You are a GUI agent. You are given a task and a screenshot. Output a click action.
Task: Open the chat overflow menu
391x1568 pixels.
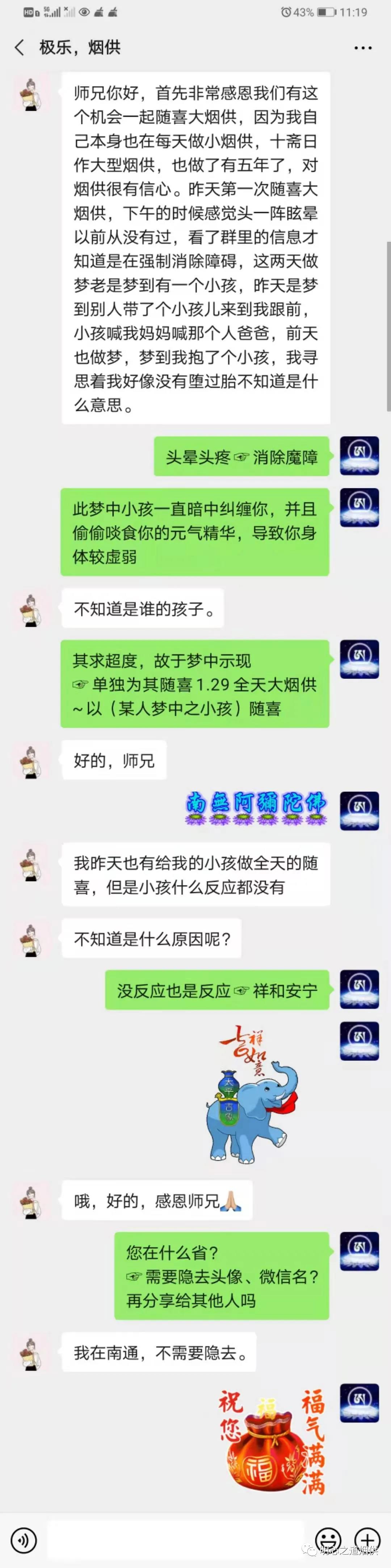point(363,47)
